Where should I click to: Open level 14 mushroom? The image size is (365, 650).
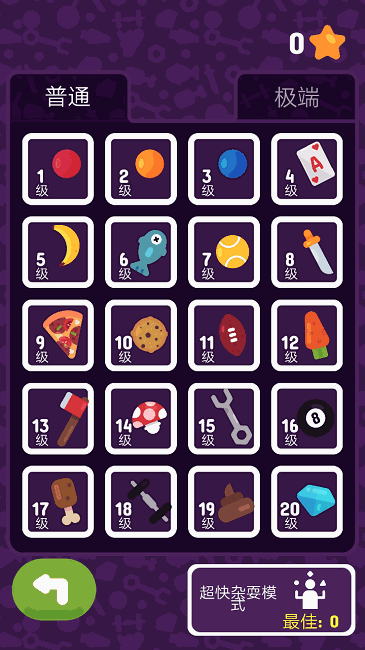(x=141, y=419)
